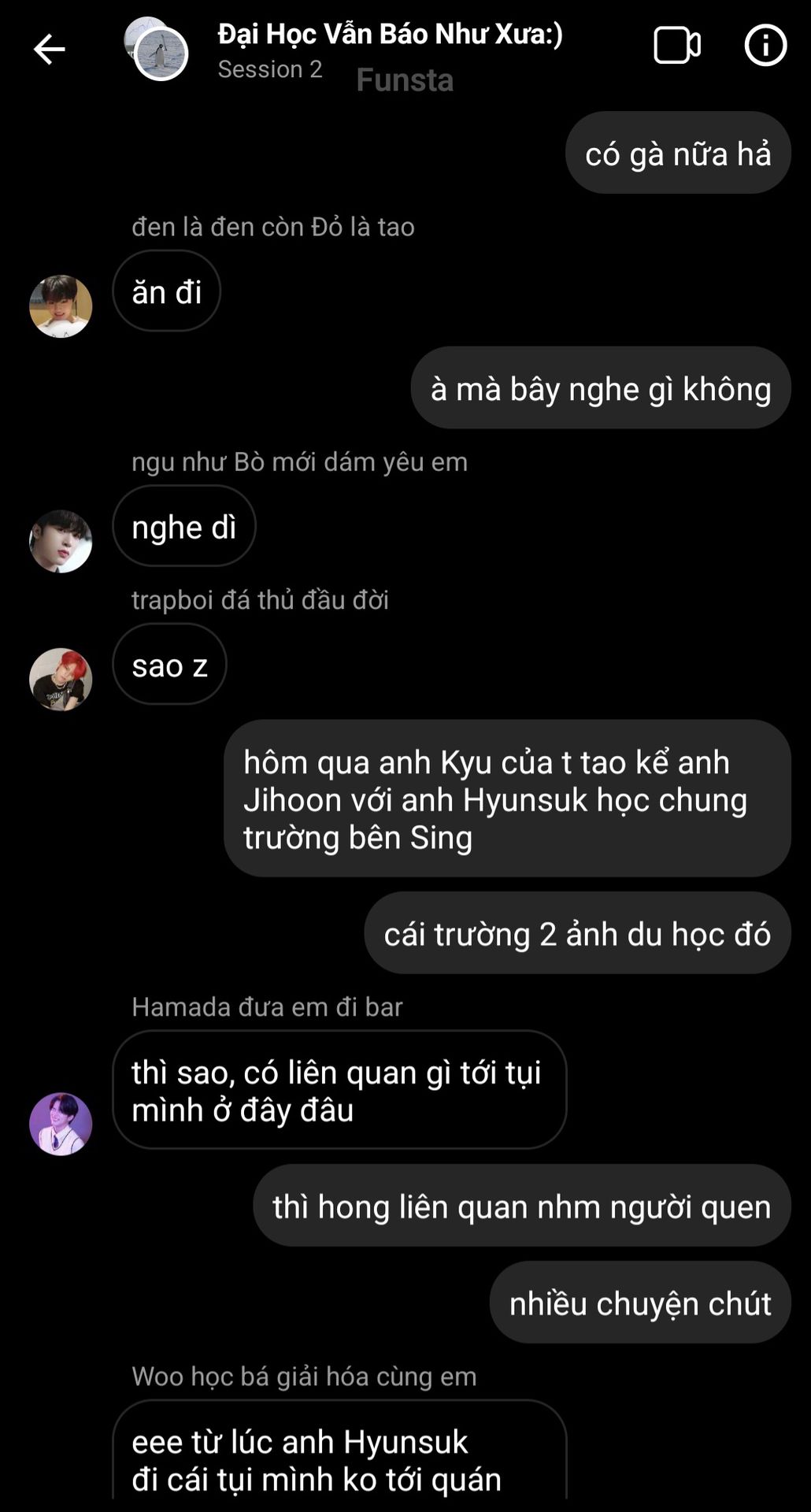Open avatar beside the 'nghe dì' message
Screen dimensions: 811x1512
[61, 541]
